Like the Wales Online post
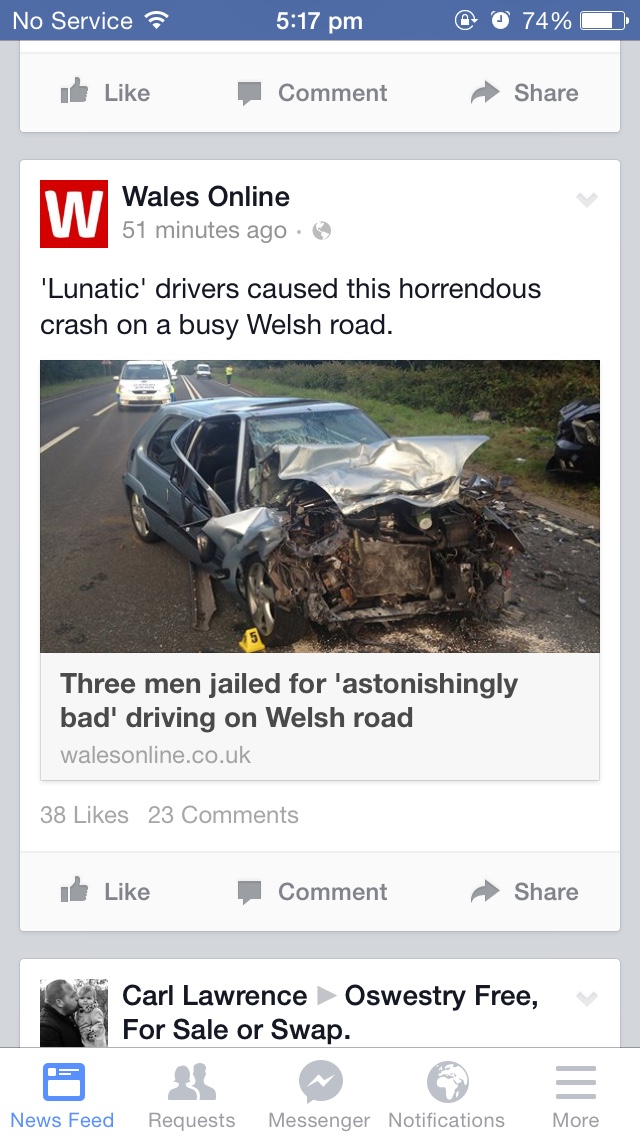Viewport: 640px width, 1136px height. click(105, 891)
